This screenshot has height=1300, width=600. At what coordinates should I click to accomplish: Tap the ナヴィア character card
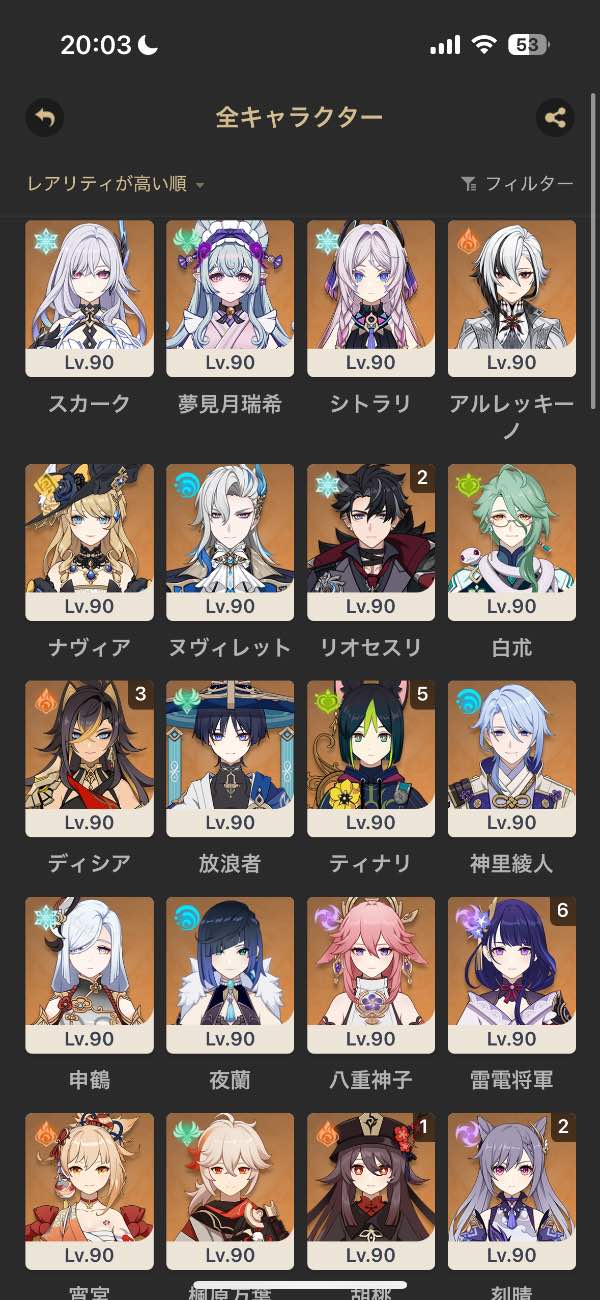89,542
